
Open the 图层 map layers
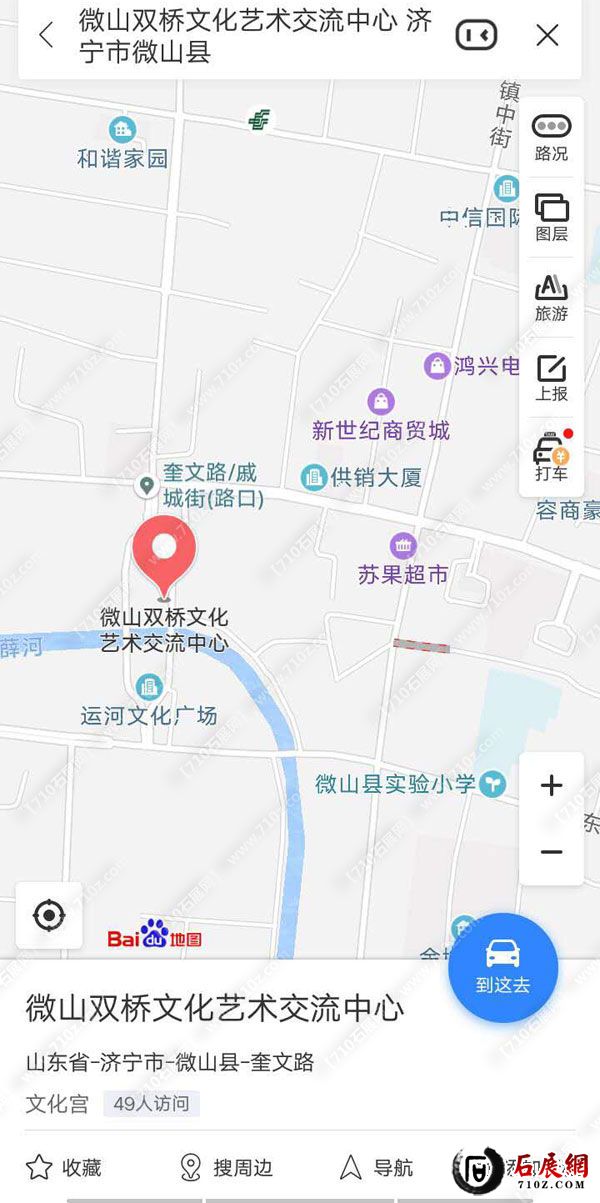[551, 217]
